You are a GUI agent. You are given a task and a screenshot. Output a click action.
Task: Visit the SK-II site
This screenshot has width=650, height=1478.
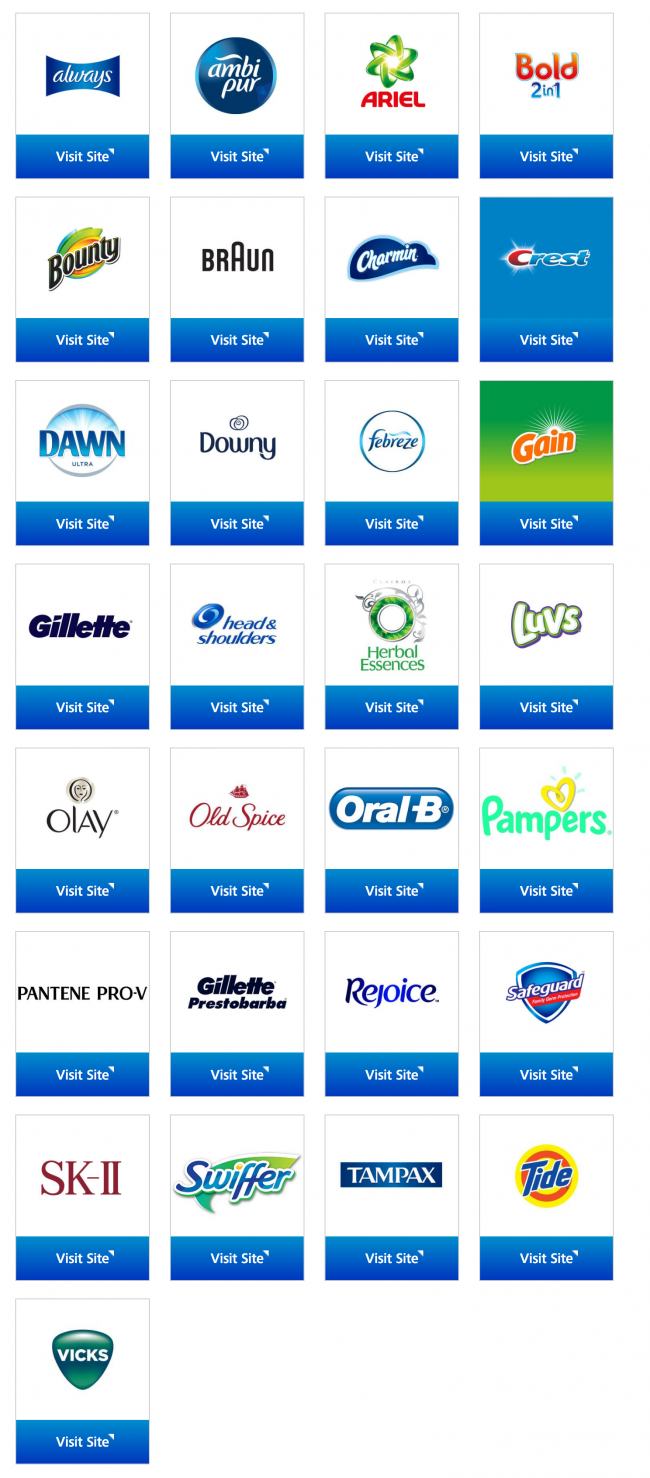tap(83, 1258)
